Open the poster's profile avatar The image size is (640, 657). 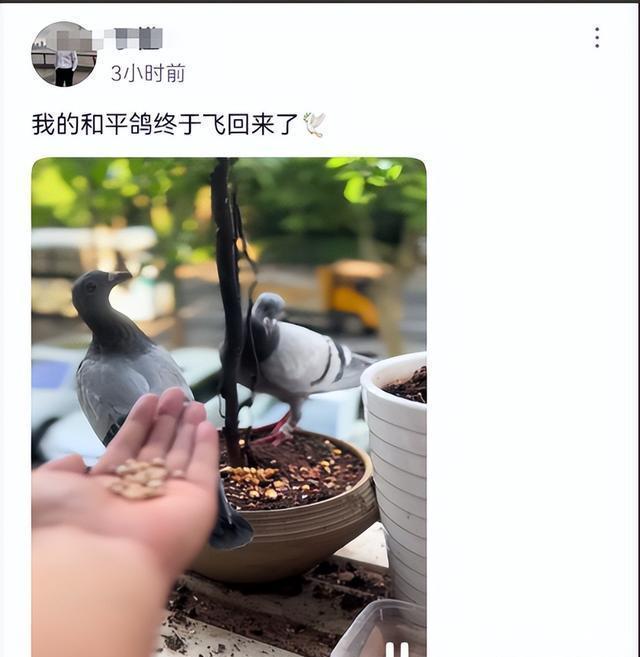point(64,54)
